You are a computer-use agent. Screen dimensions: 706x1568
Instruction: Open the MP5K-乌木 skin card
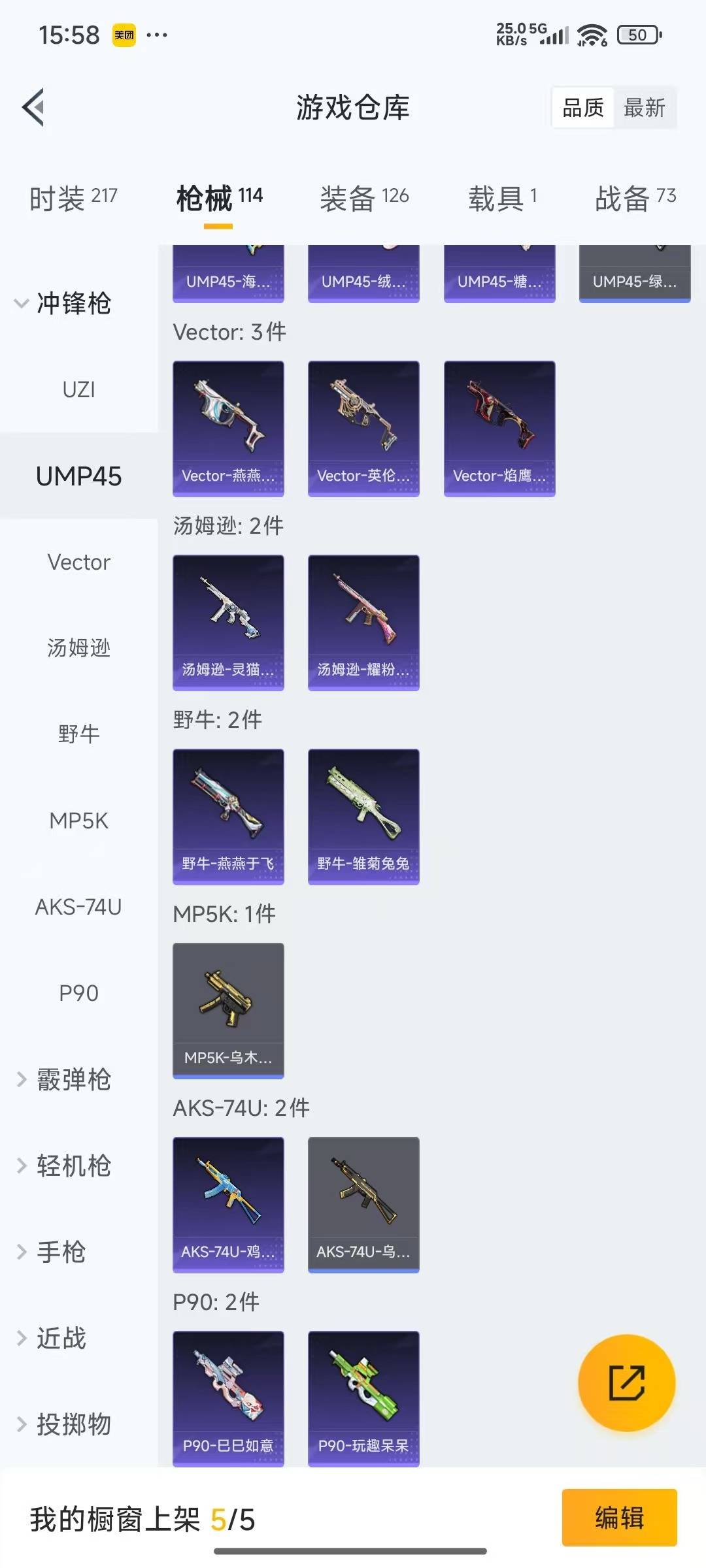point(228,1010)
